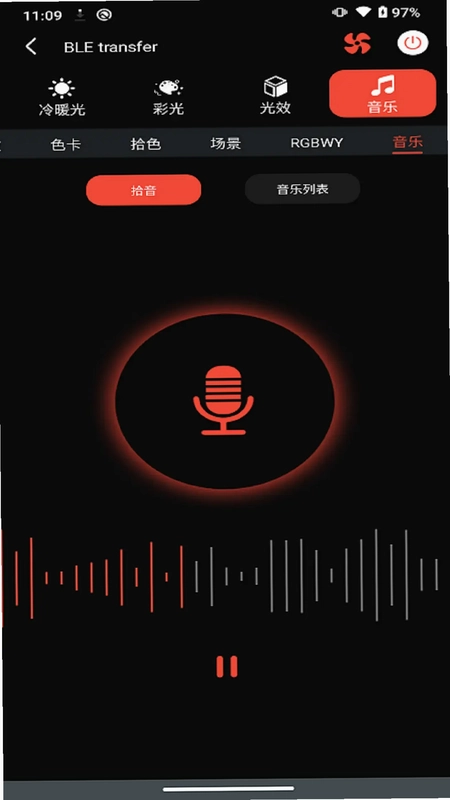Switch to the 冷暖光 mode
The width and height of the screenshot is (450, 800).
click(x=62, y=97)
